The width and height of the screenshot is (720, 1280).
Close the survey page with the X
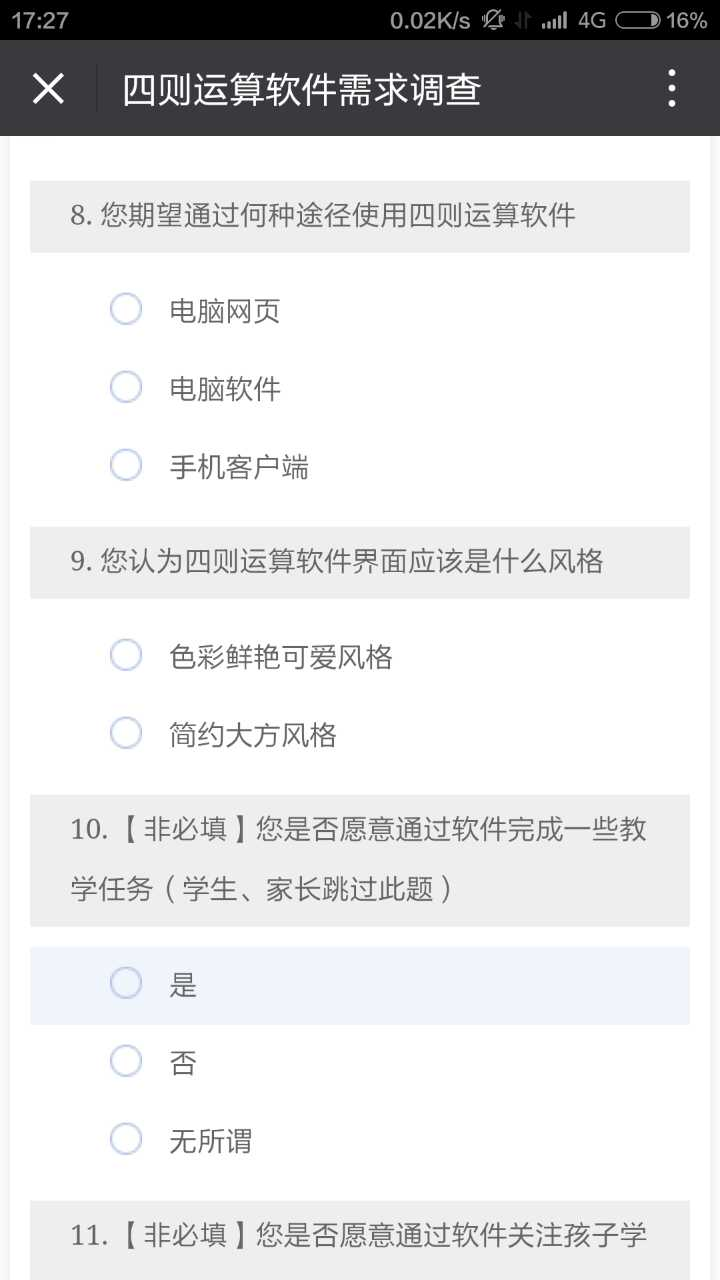click(48, 89)
